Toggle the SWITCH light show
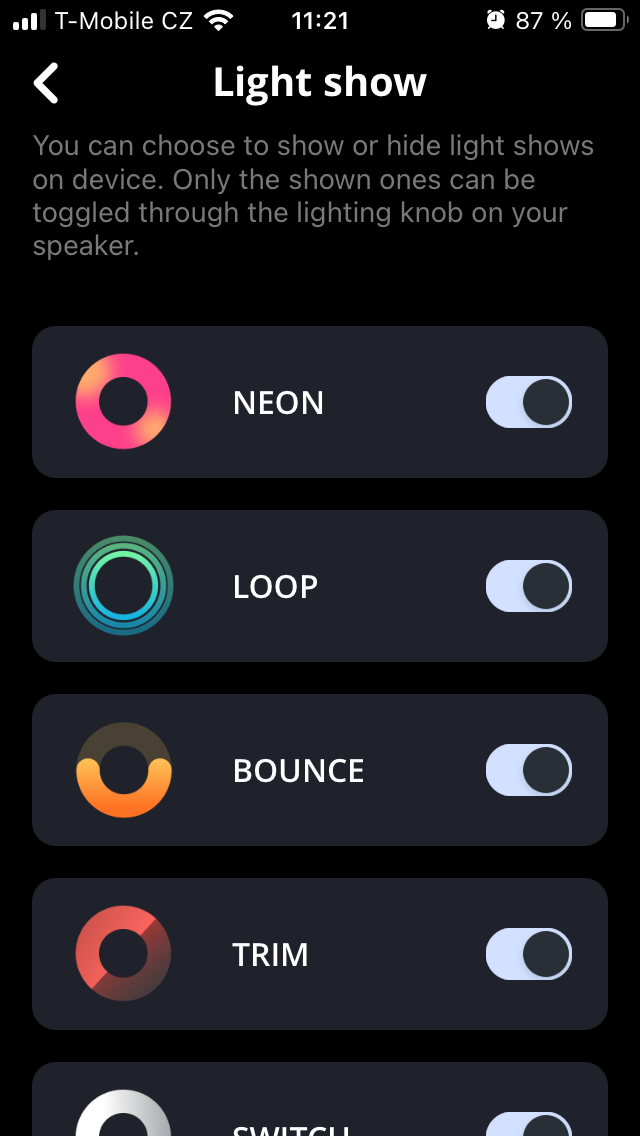Image resolution: width=640 pixels, height=1136 pixels. (x=529, y=1126)
